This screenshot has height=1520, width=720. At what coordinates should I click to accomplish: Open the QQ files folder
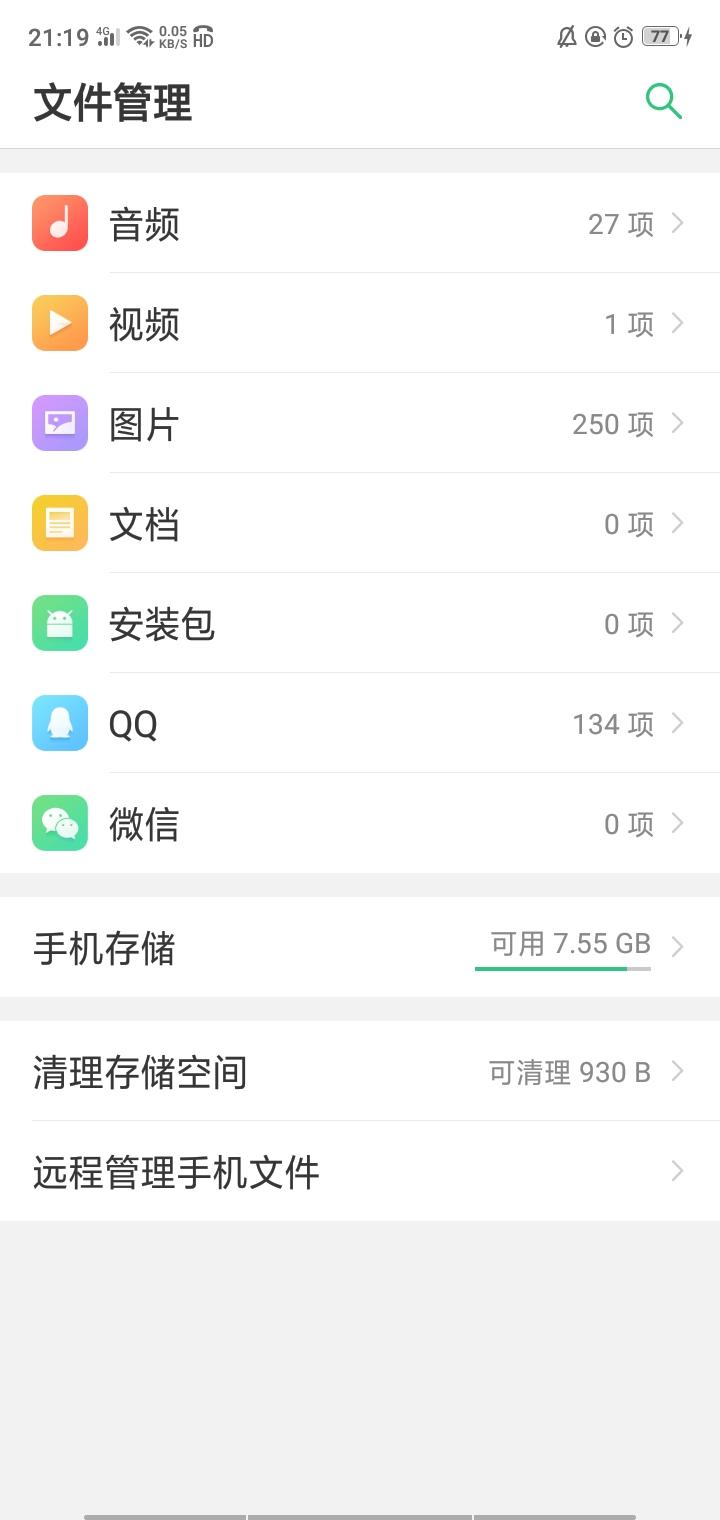point(360,724)
